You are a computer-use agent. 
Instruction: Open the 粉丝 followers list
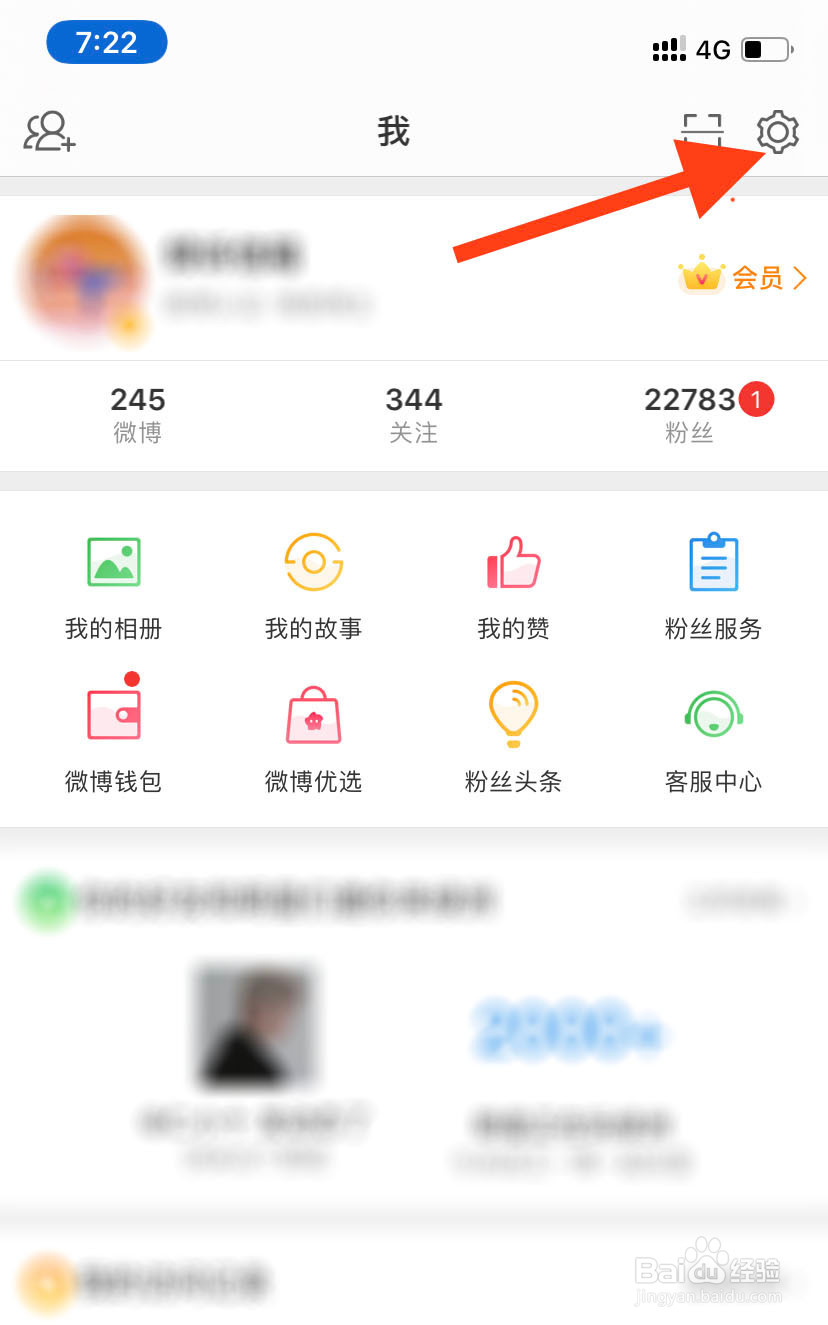tap(689, 413)
